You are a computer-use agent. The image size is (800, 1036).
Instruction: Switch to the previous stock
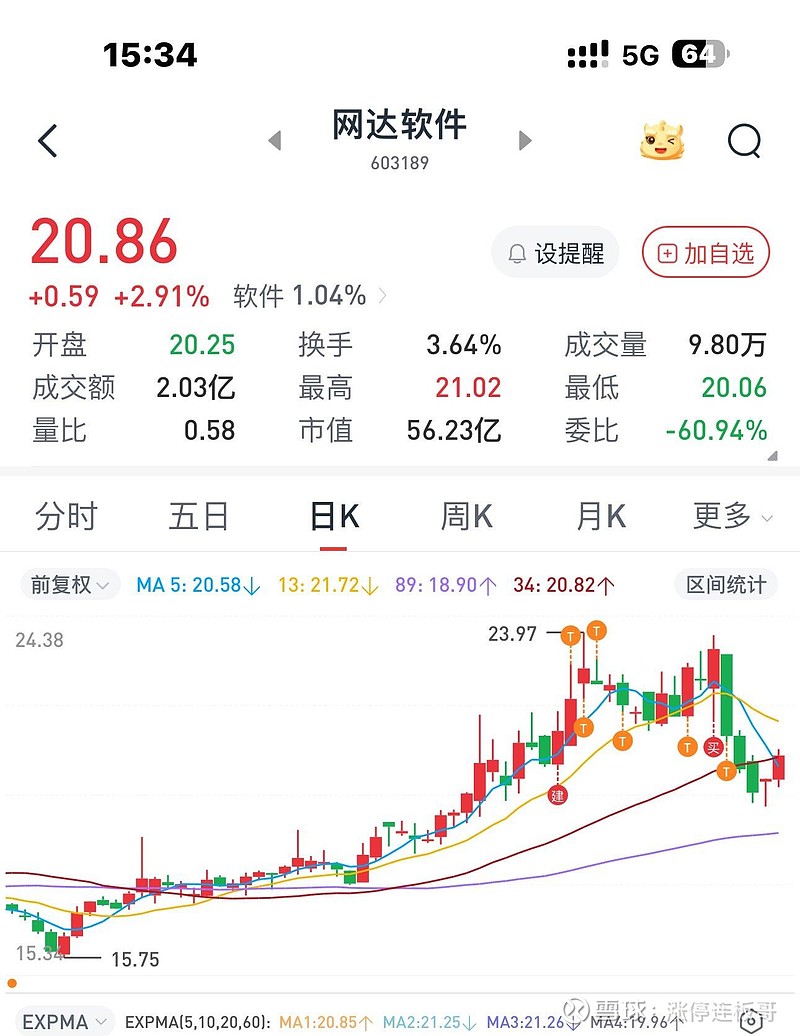[275, 141]
